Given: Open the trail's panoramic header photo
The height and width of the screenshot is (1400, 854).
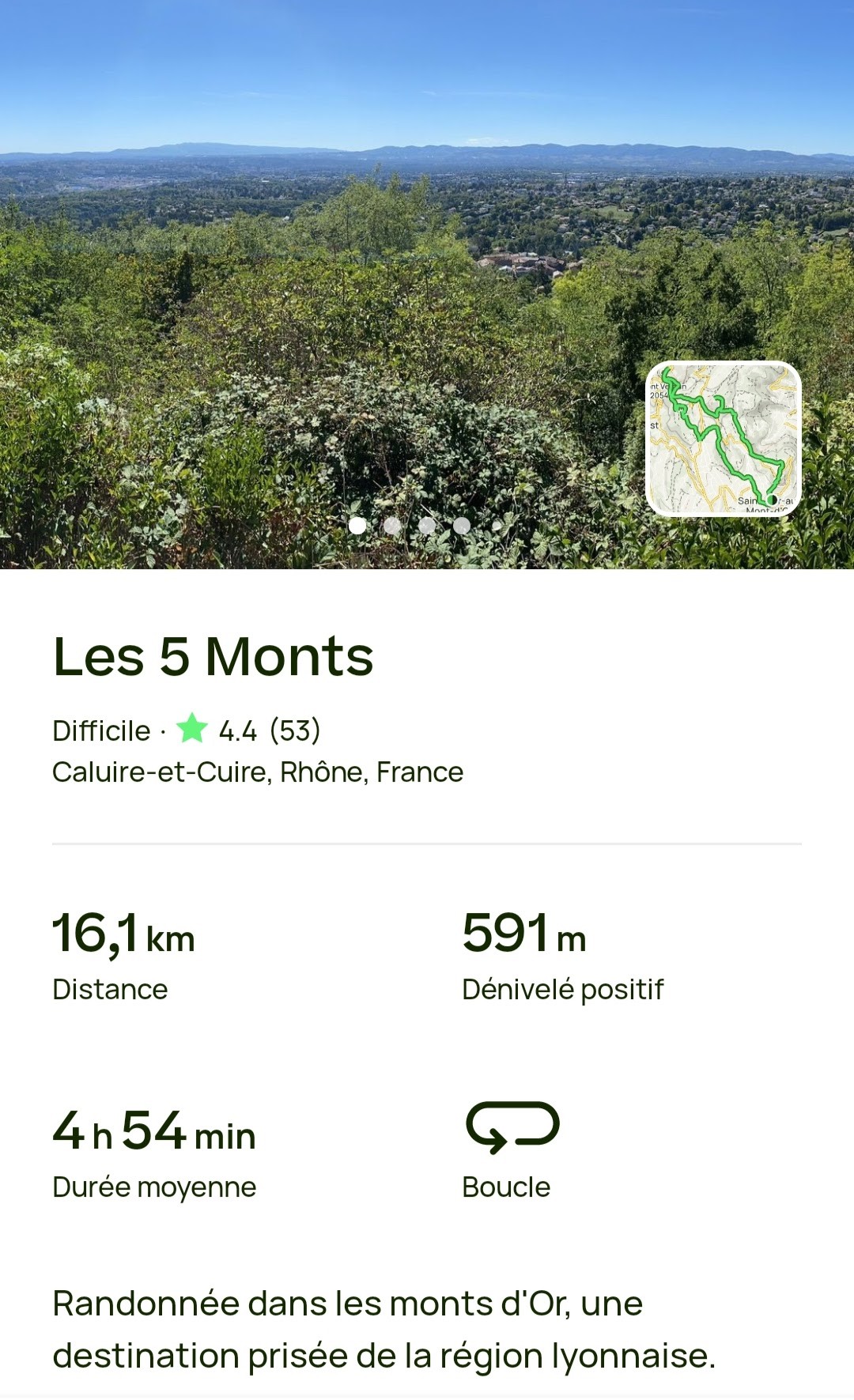Looking at the screenshot, I should click(x=427, y=285).
